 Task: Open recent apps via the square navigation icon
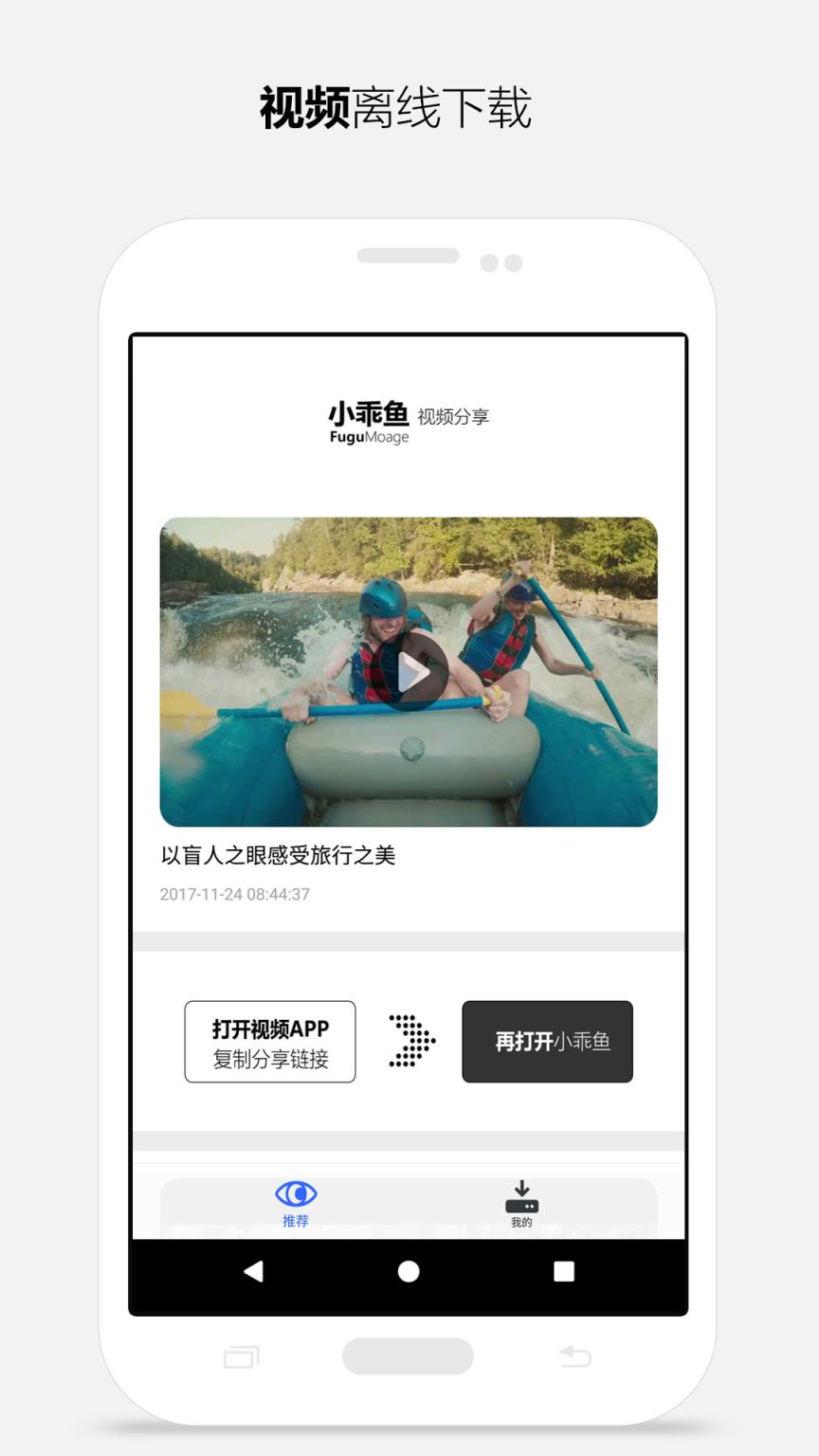pos(565,1271)
